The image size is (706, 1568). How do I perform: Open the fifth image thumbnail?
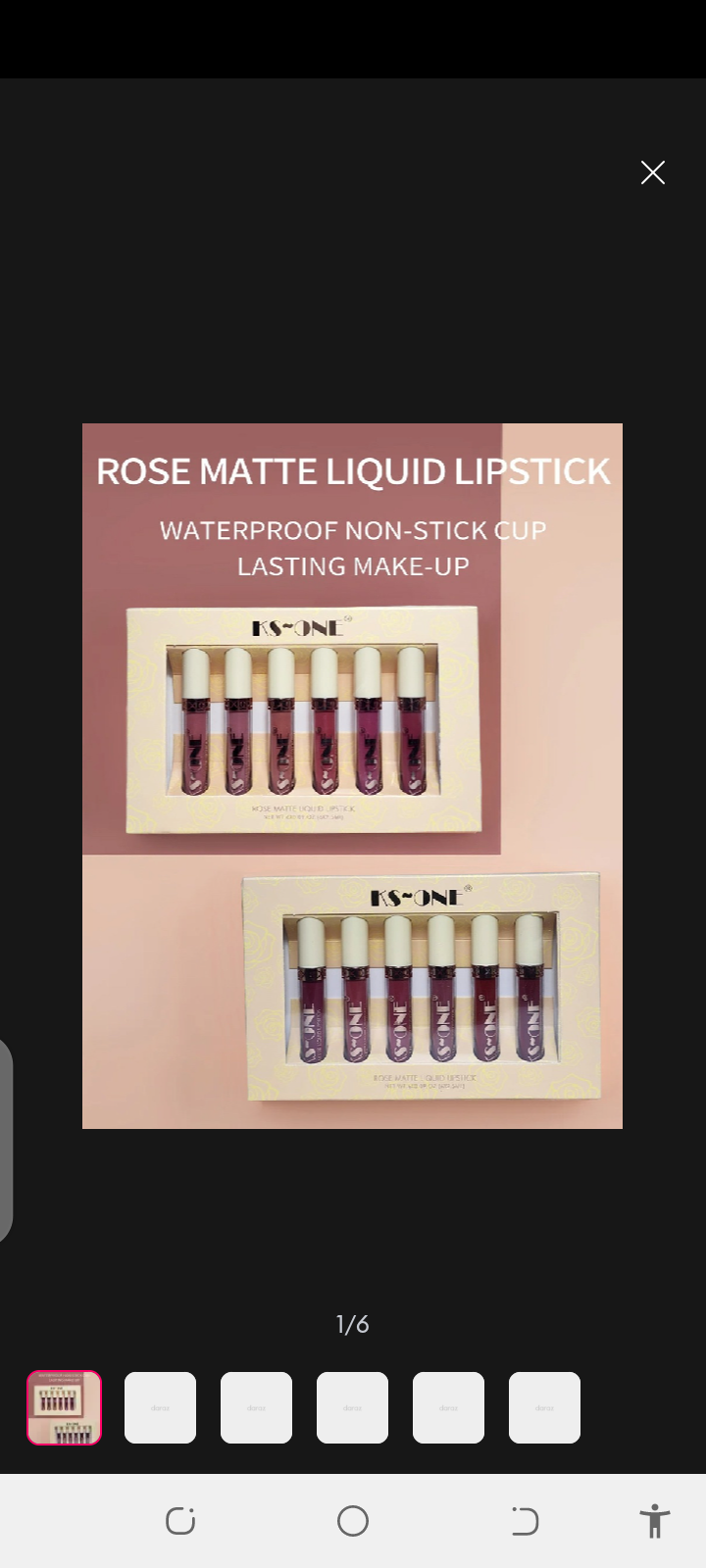[x=448, y=1407]
